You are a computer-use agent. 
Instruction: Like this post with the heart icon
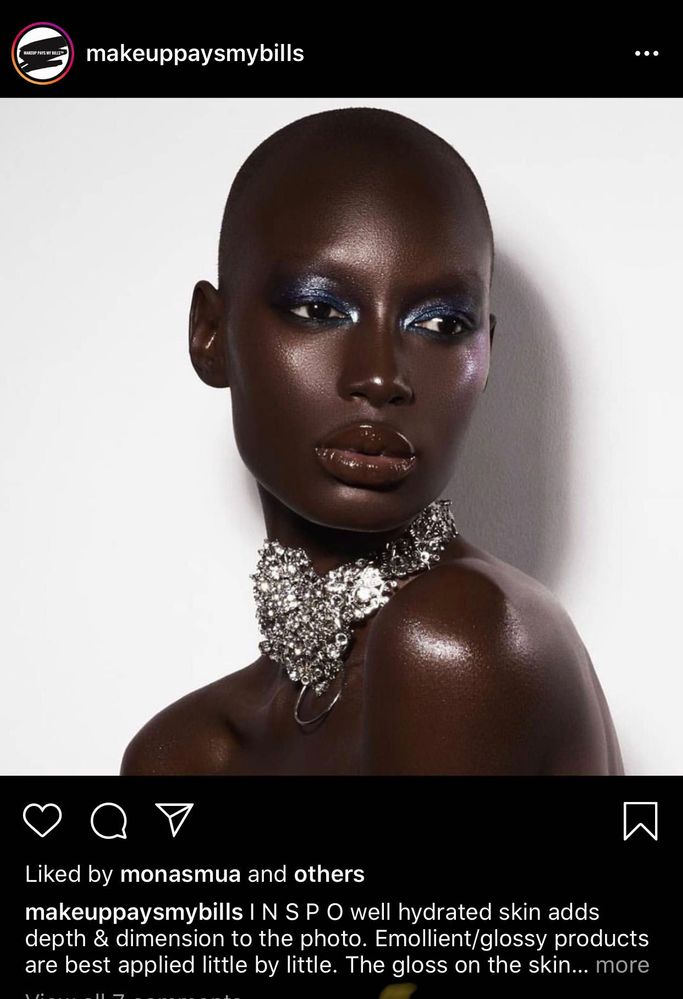42,820
